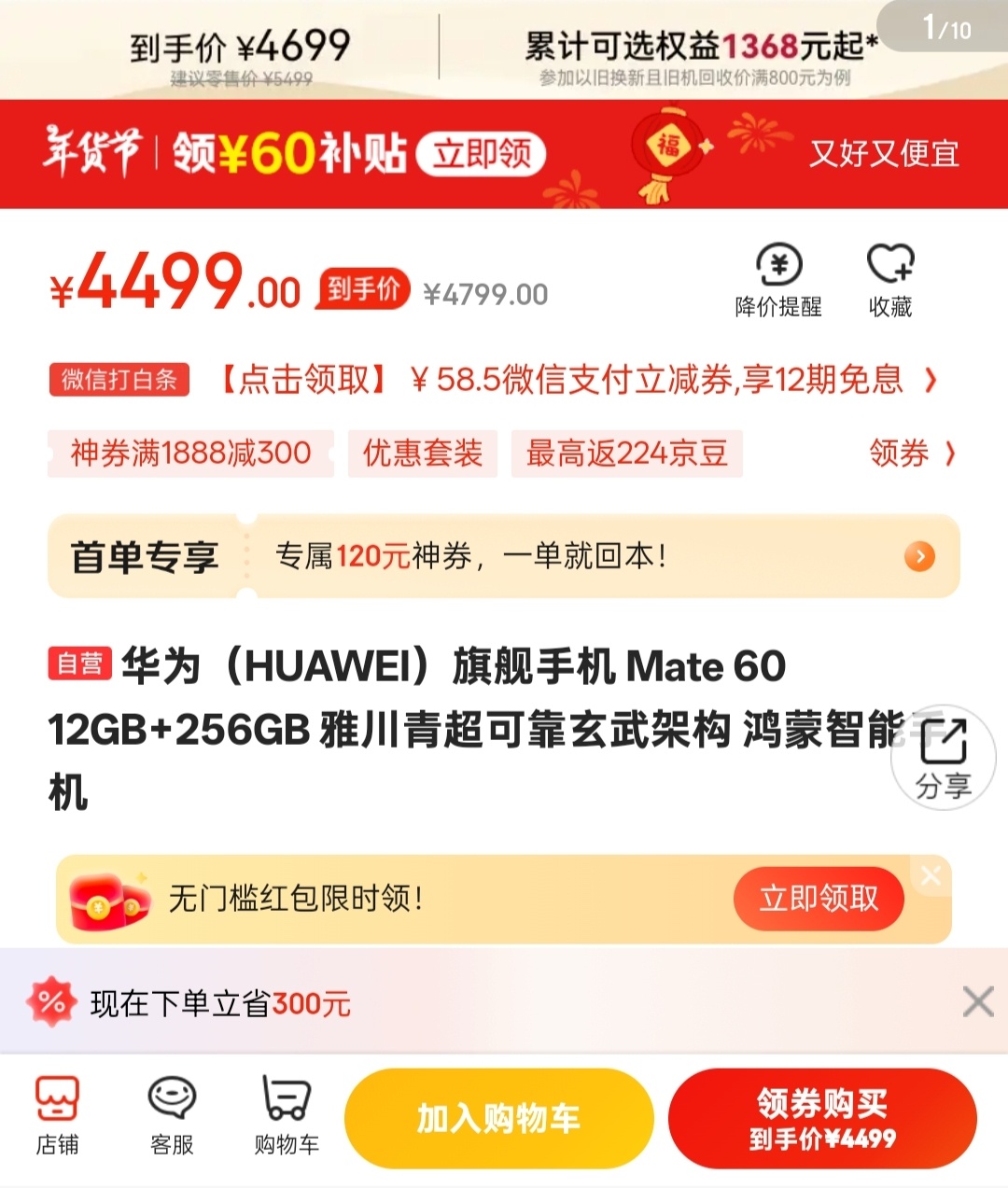Contact customer service (客服)

coord(172,1116)
